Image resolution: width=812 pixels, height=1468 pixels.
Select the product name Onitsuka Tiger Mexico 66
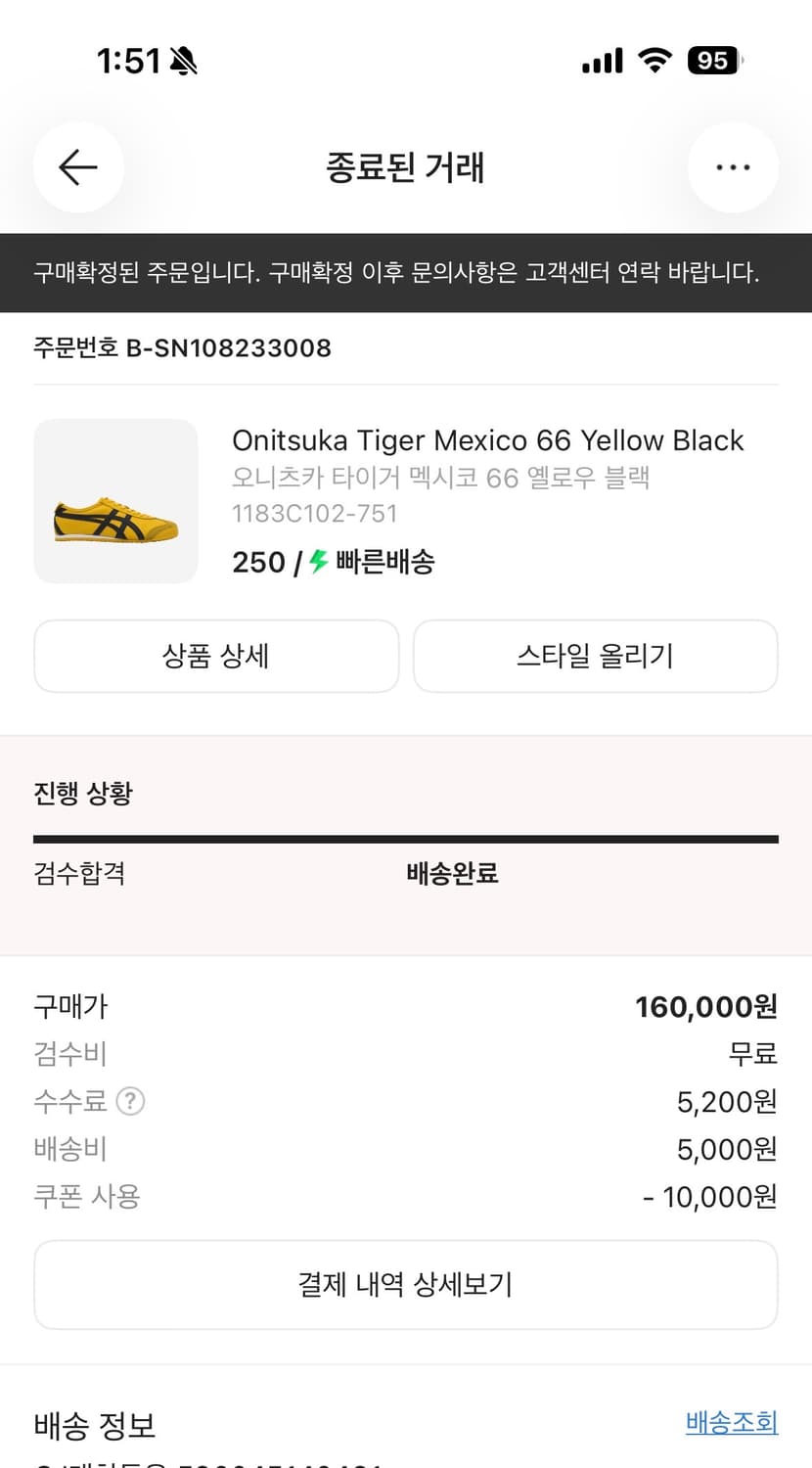click(486, 440)
